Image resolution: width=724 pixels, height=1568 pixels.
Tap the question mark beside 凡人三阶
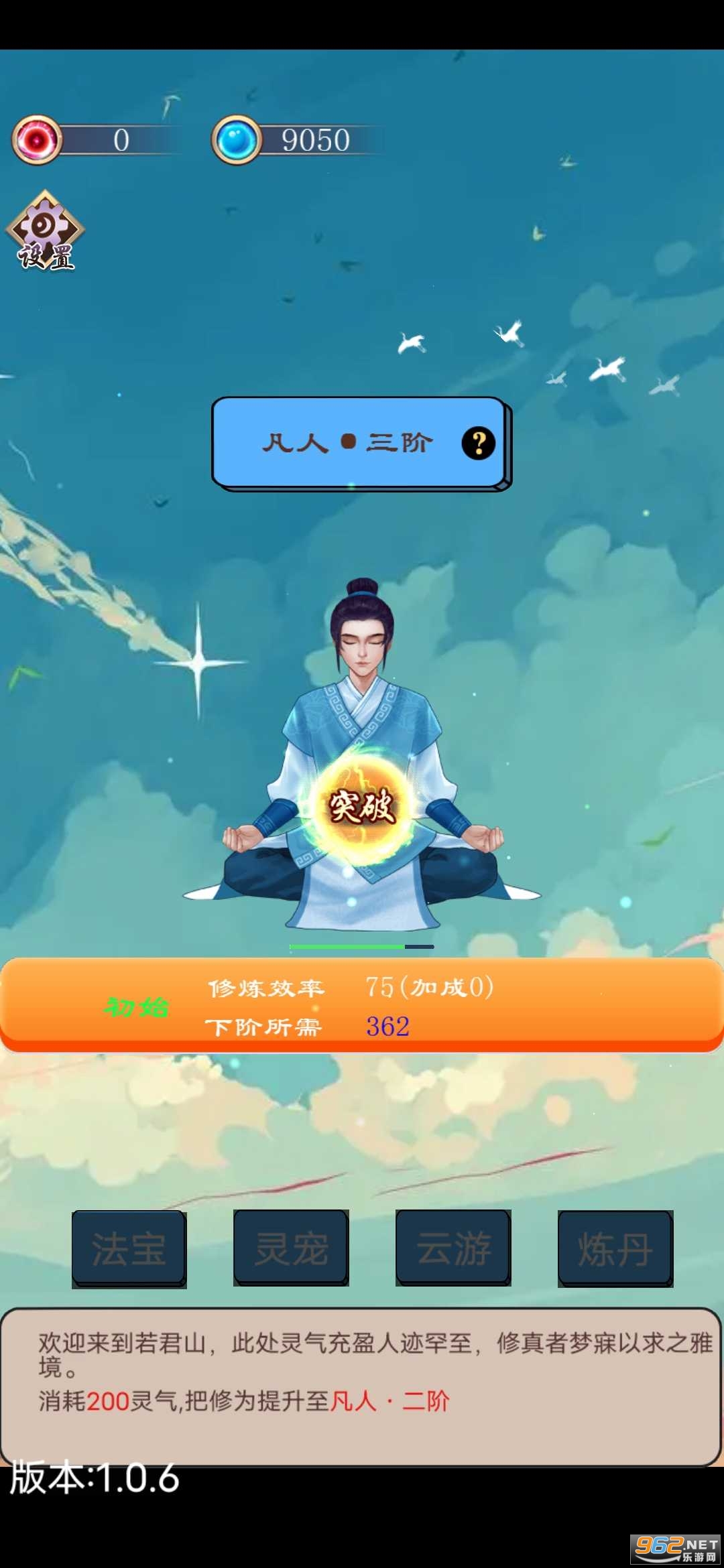[x=478, y=443]
